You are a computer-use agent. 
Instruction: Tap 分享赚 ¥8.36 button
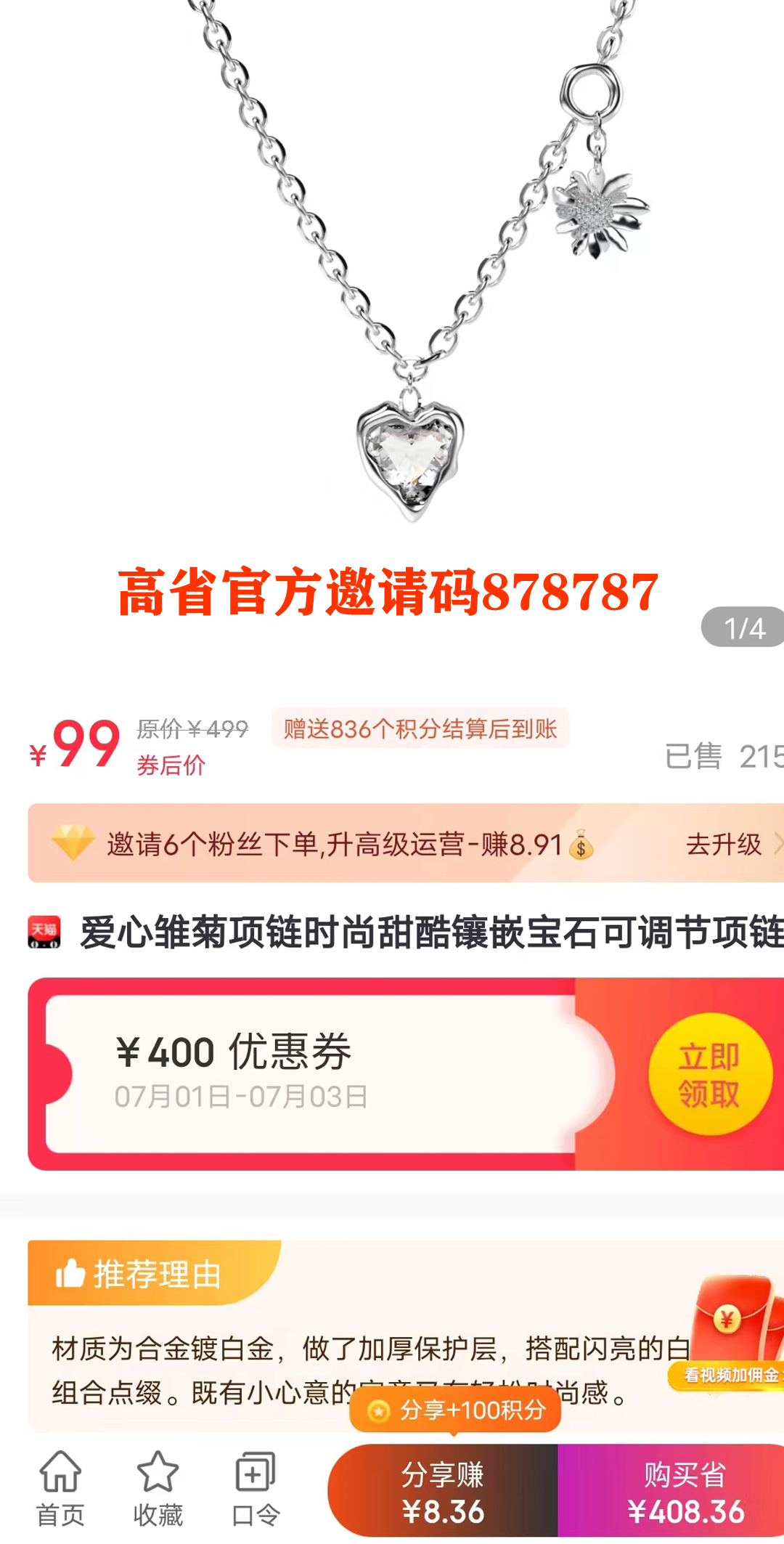click(443, 1492)
